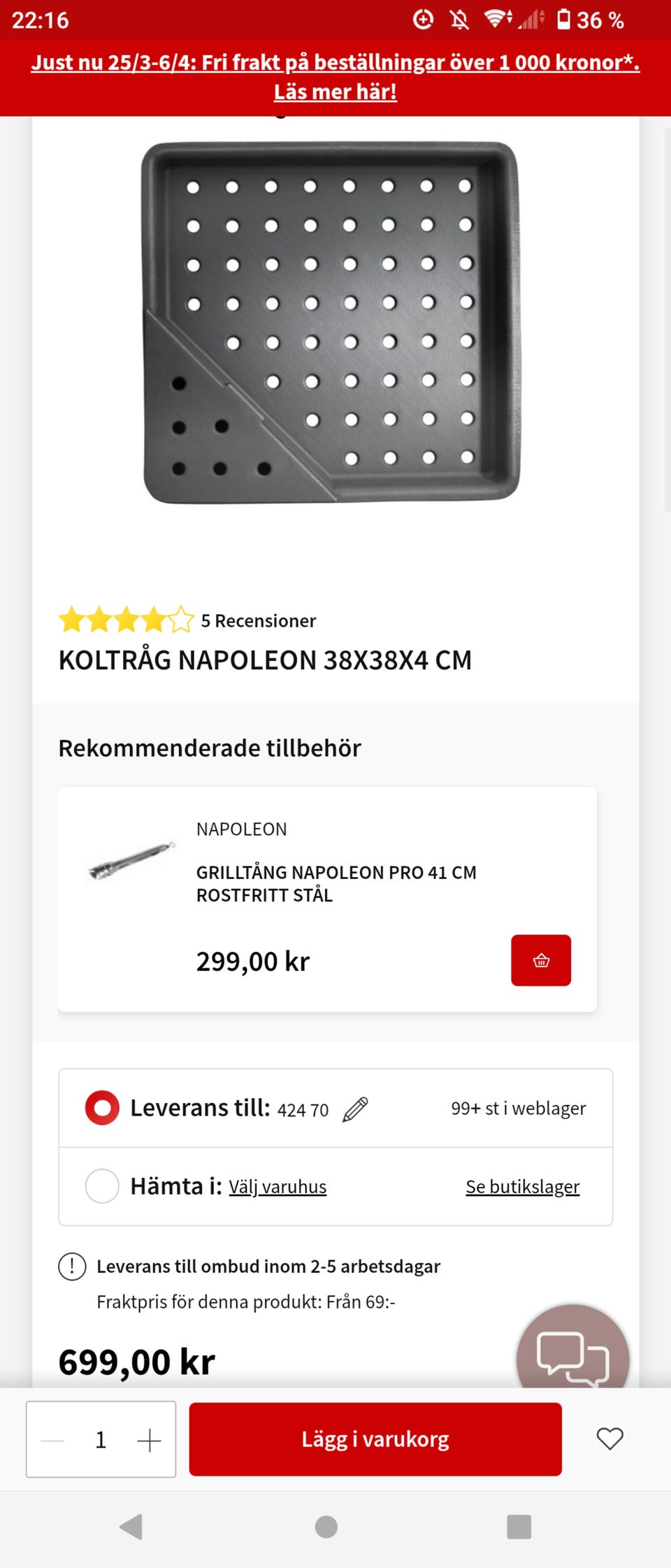Edit the delivery postcode 424 70

click(355, 1109)
